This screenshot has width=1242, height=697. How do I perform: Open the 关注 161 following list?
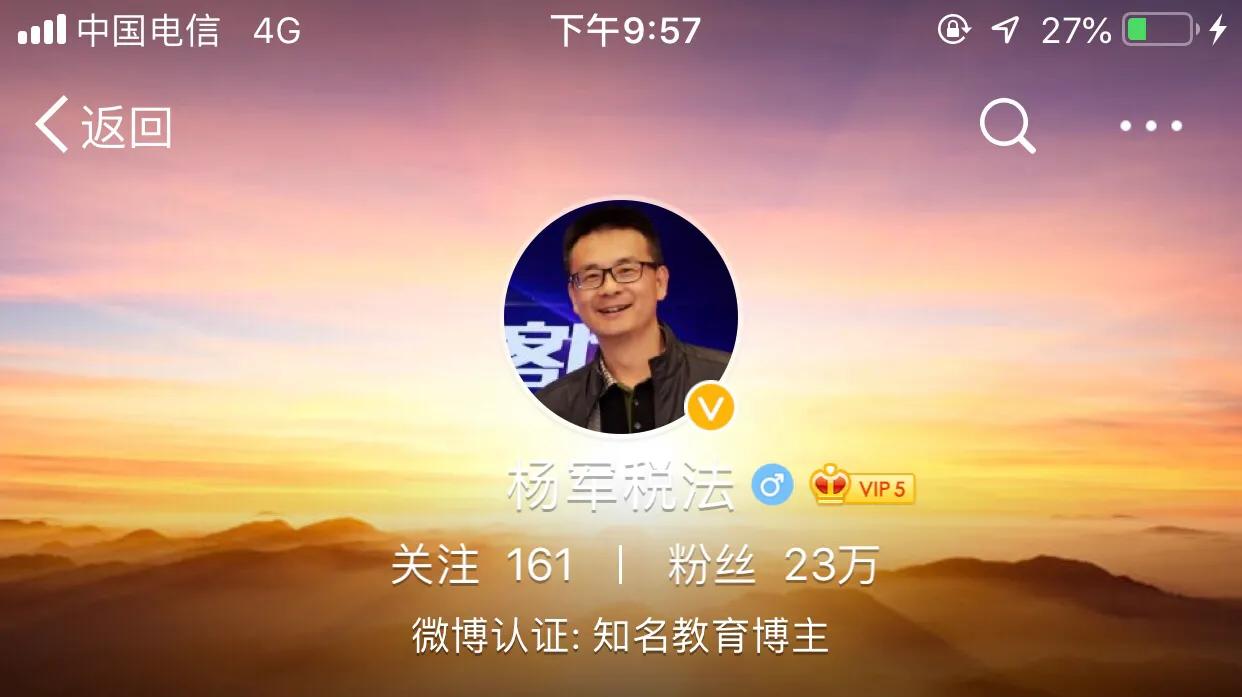click(x=481, y=566)
